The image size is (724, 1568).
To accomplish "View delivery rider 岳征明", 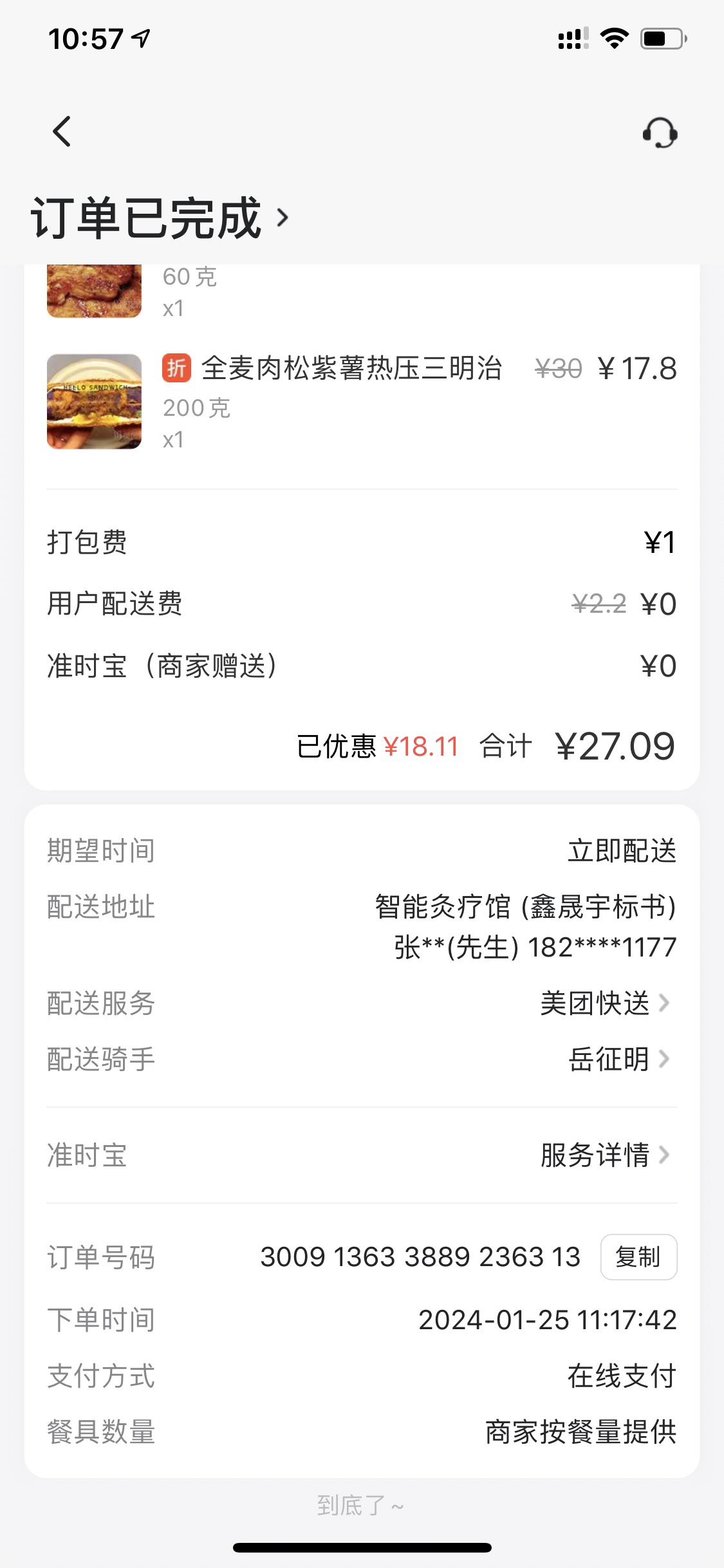I will coord(618,1059).
